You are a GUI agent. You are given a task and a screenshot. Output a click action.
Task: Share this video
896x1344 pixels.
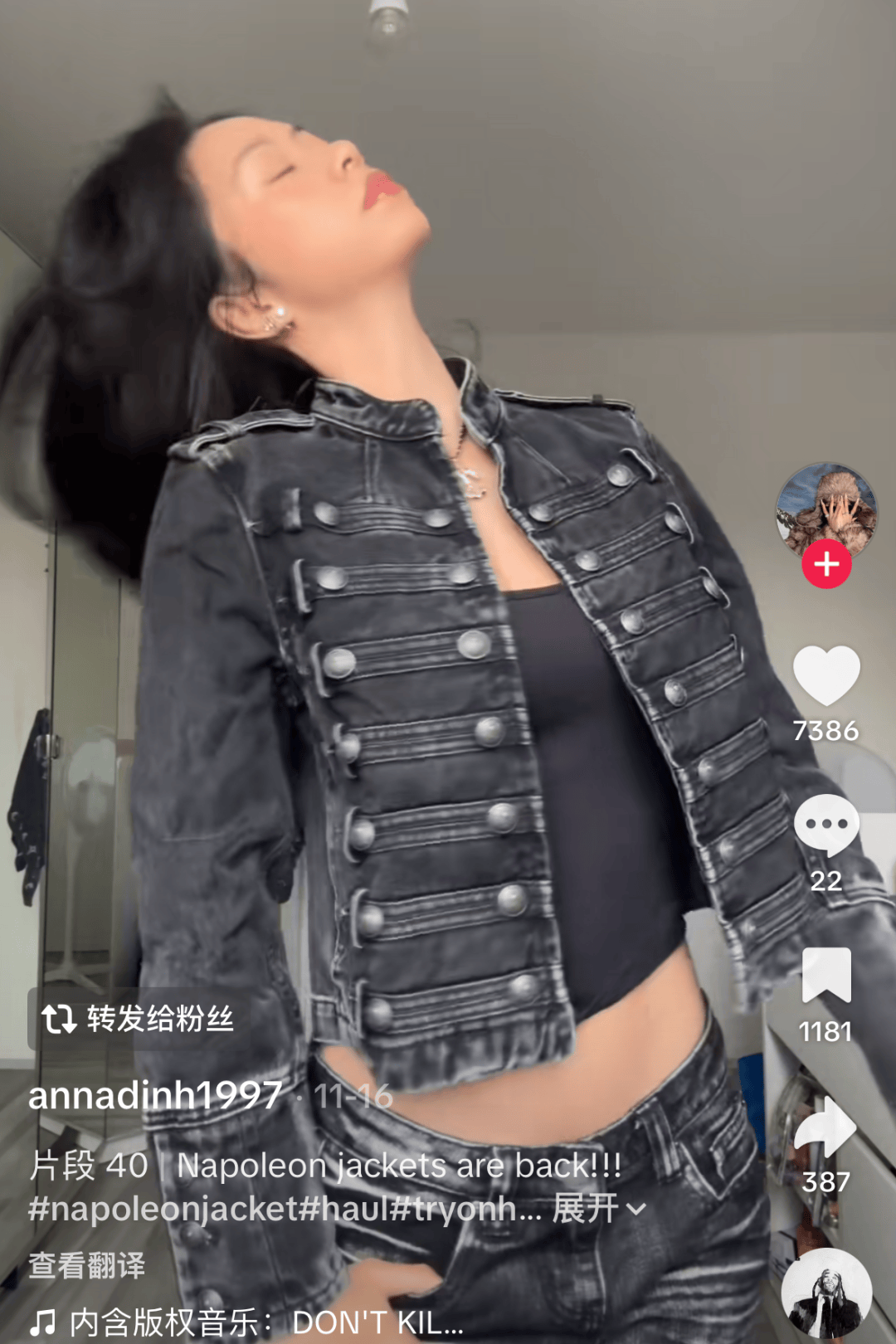coord(826,1127)
